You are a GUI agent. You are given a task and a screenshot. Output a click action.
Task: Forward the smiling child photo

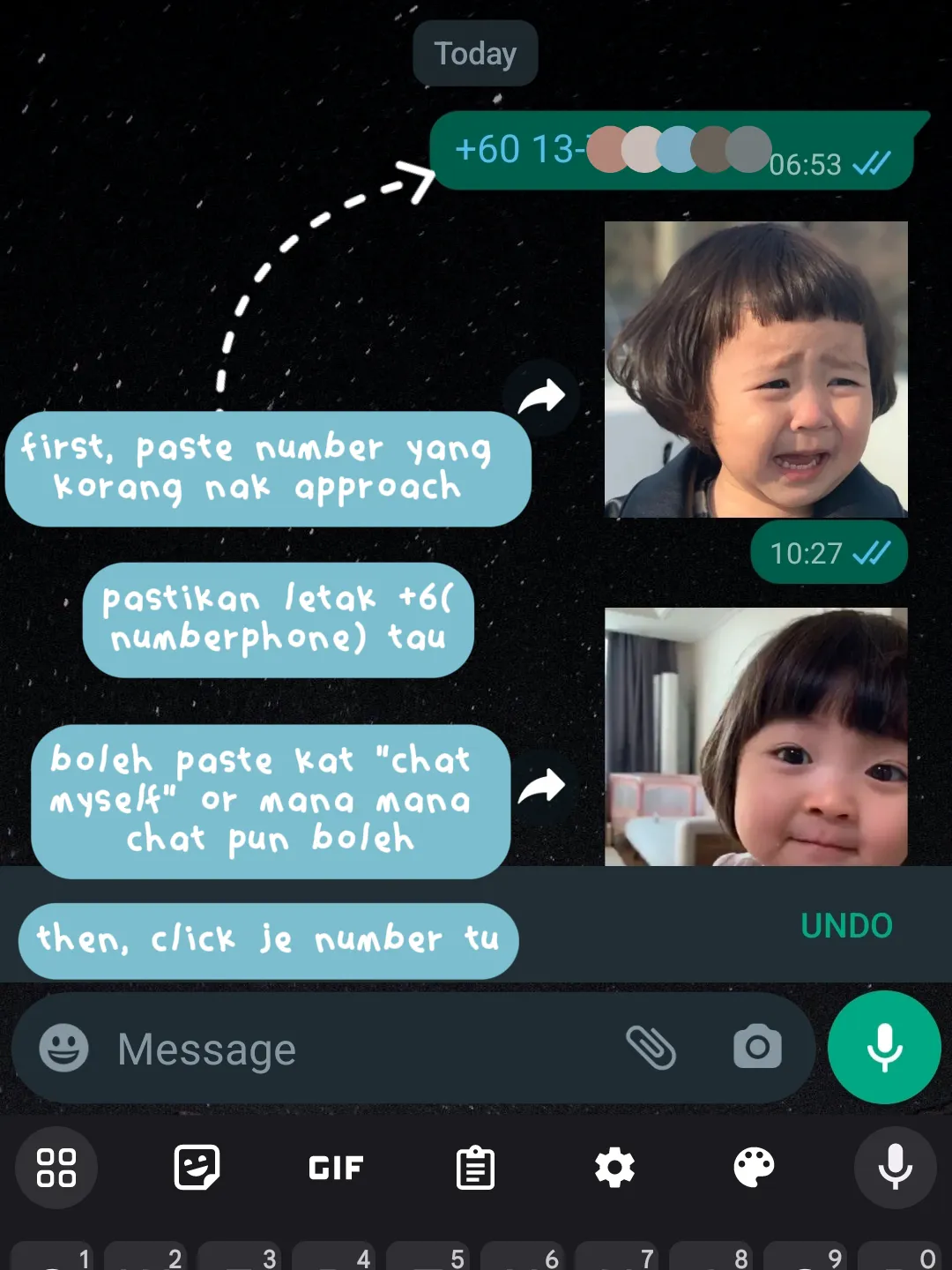pyautogui.click(x=541, y=786)
